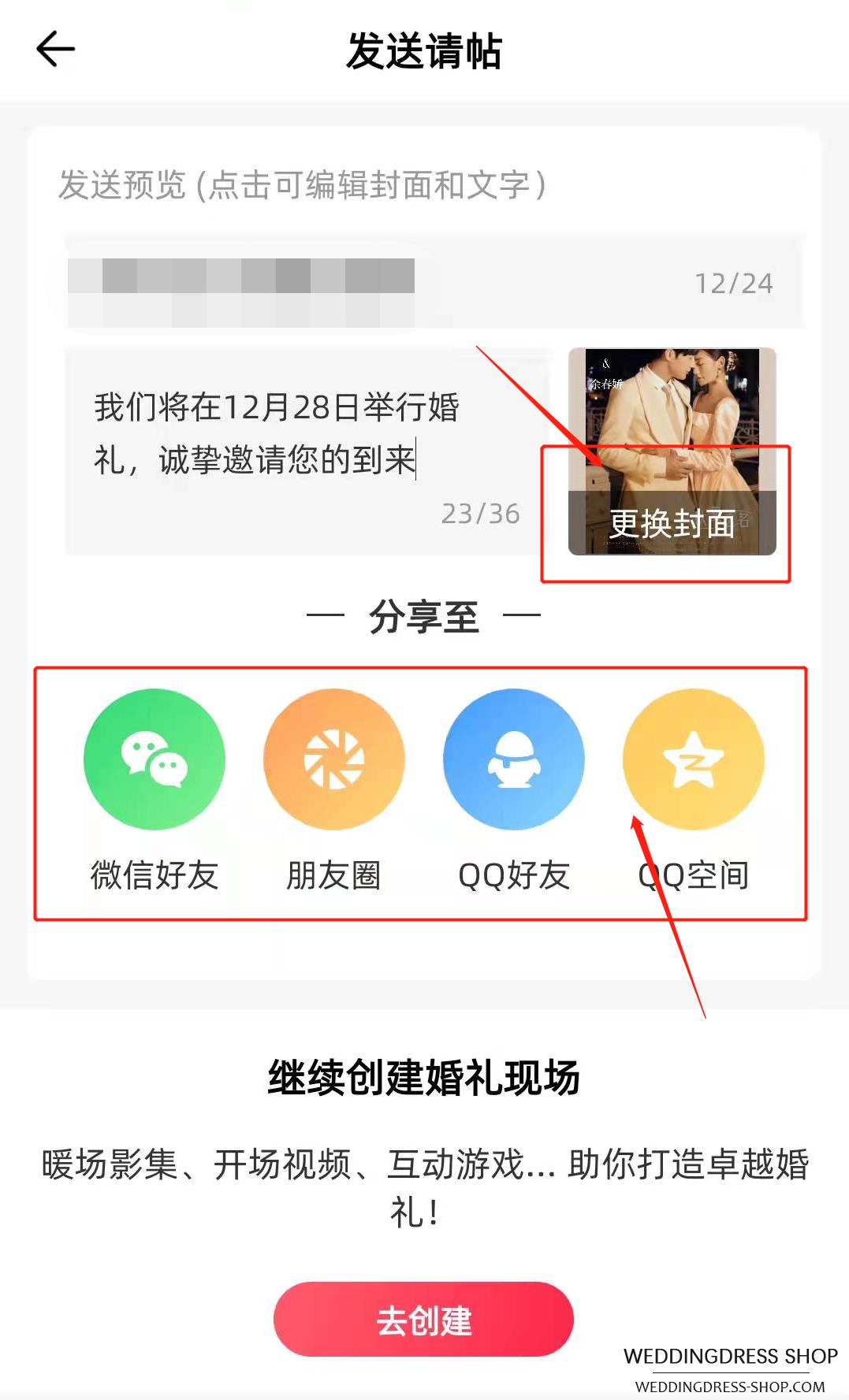Viewport: 849px width, 1400px height.
Task: Change cover via 更换封面 thumbnail
Action: point(672,451)
